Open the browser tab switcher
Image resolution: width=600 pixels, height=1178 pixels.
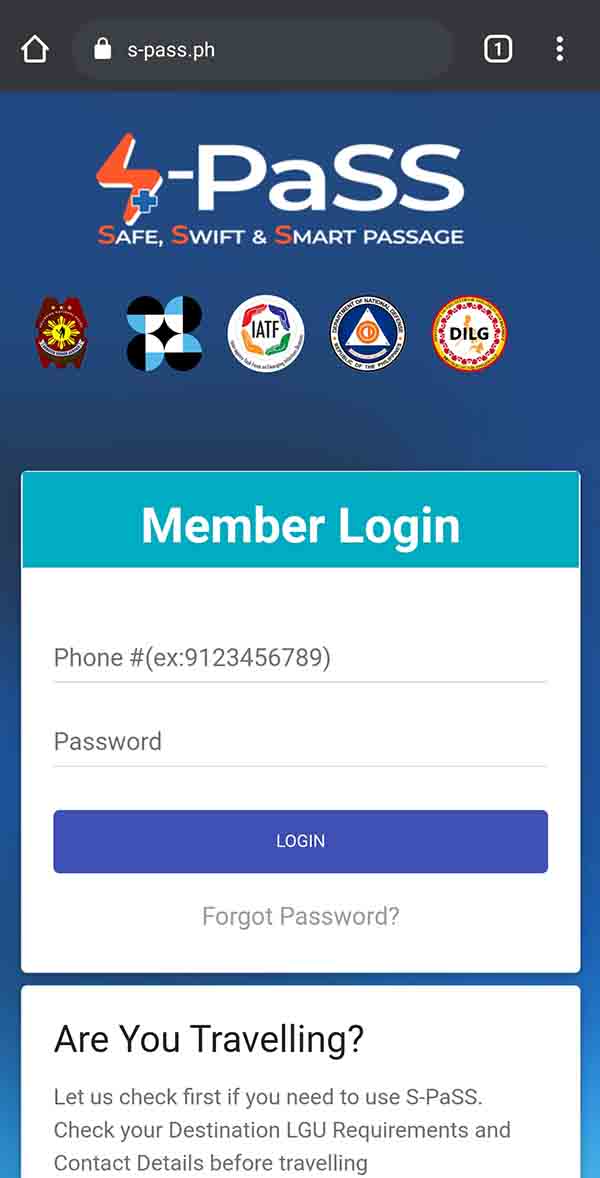click(498, 49)
